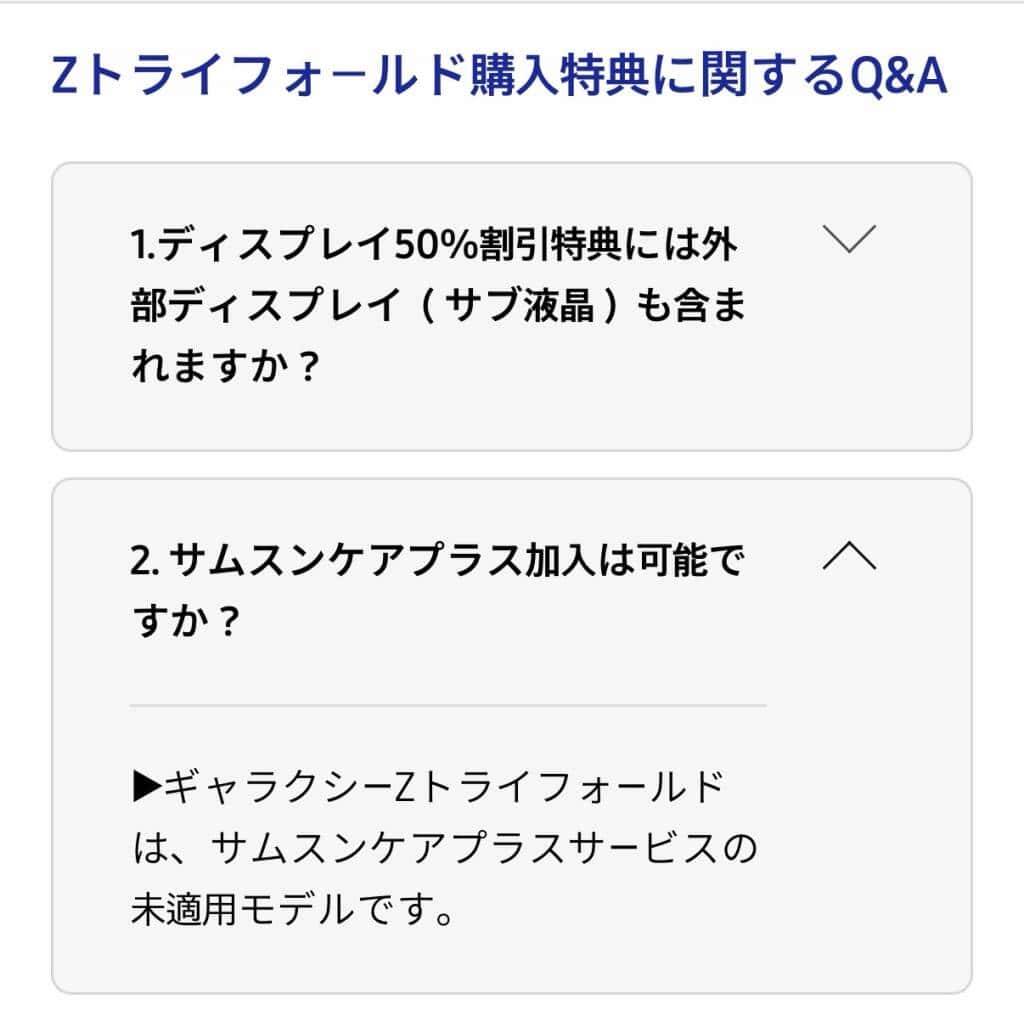This screenshot has width=1024, height=1016.
Task: Expand the display 50% discount question
Action: click(848, 241)
